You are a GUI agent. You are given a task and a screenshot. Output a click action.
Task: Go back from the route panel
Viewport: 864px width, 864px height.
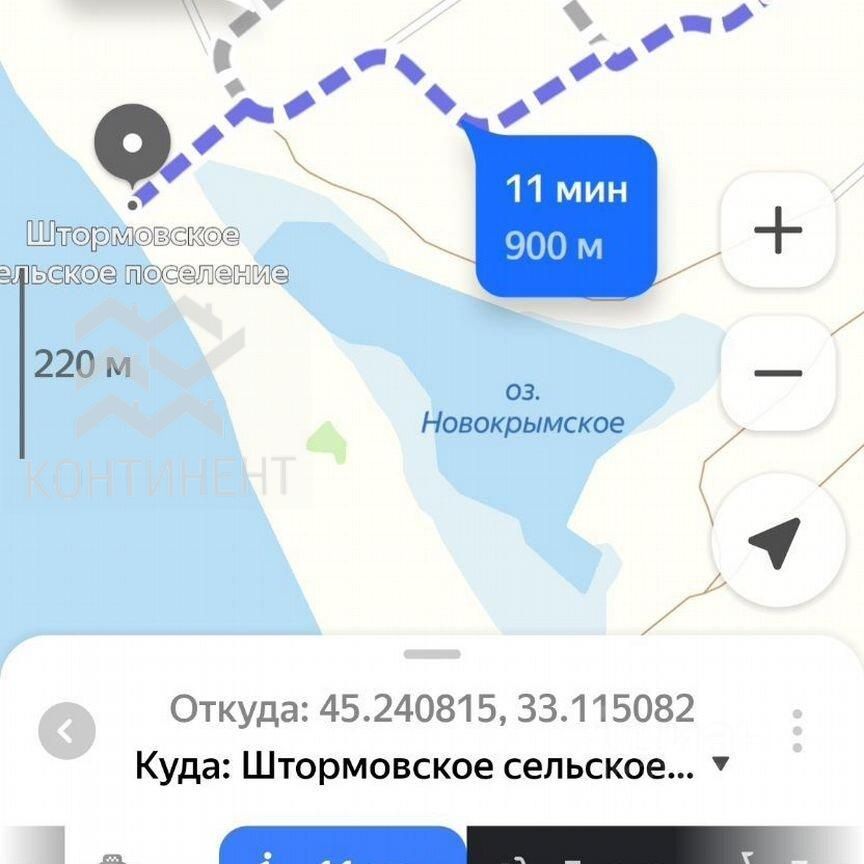tap(67, 731)
